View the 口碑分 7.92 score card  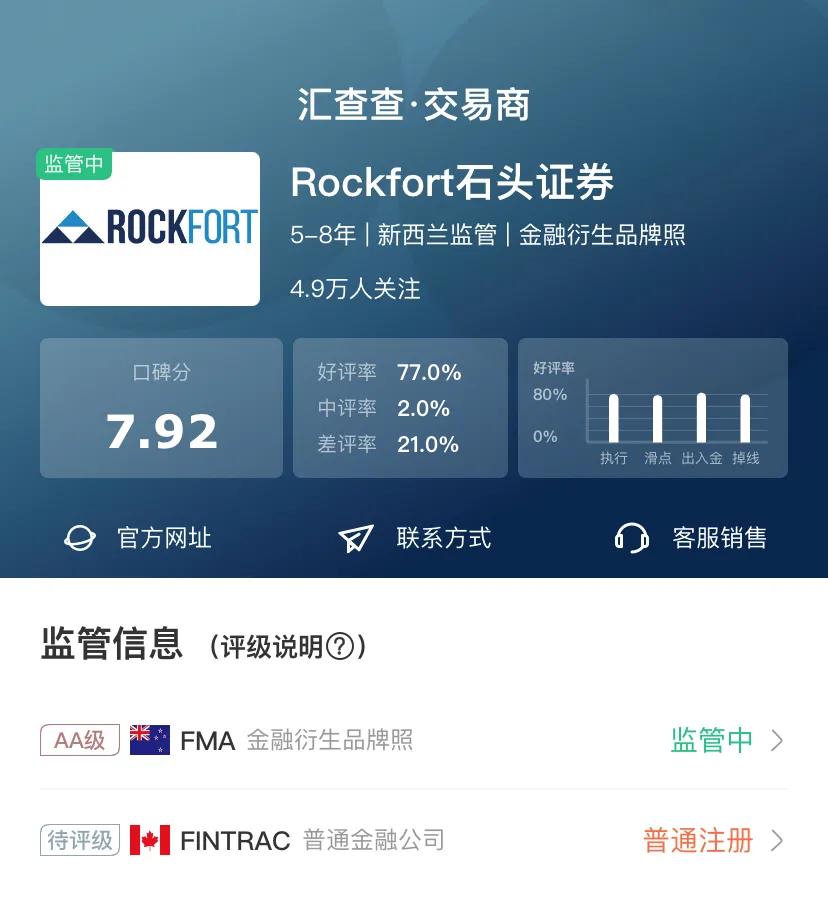(161, 408)
